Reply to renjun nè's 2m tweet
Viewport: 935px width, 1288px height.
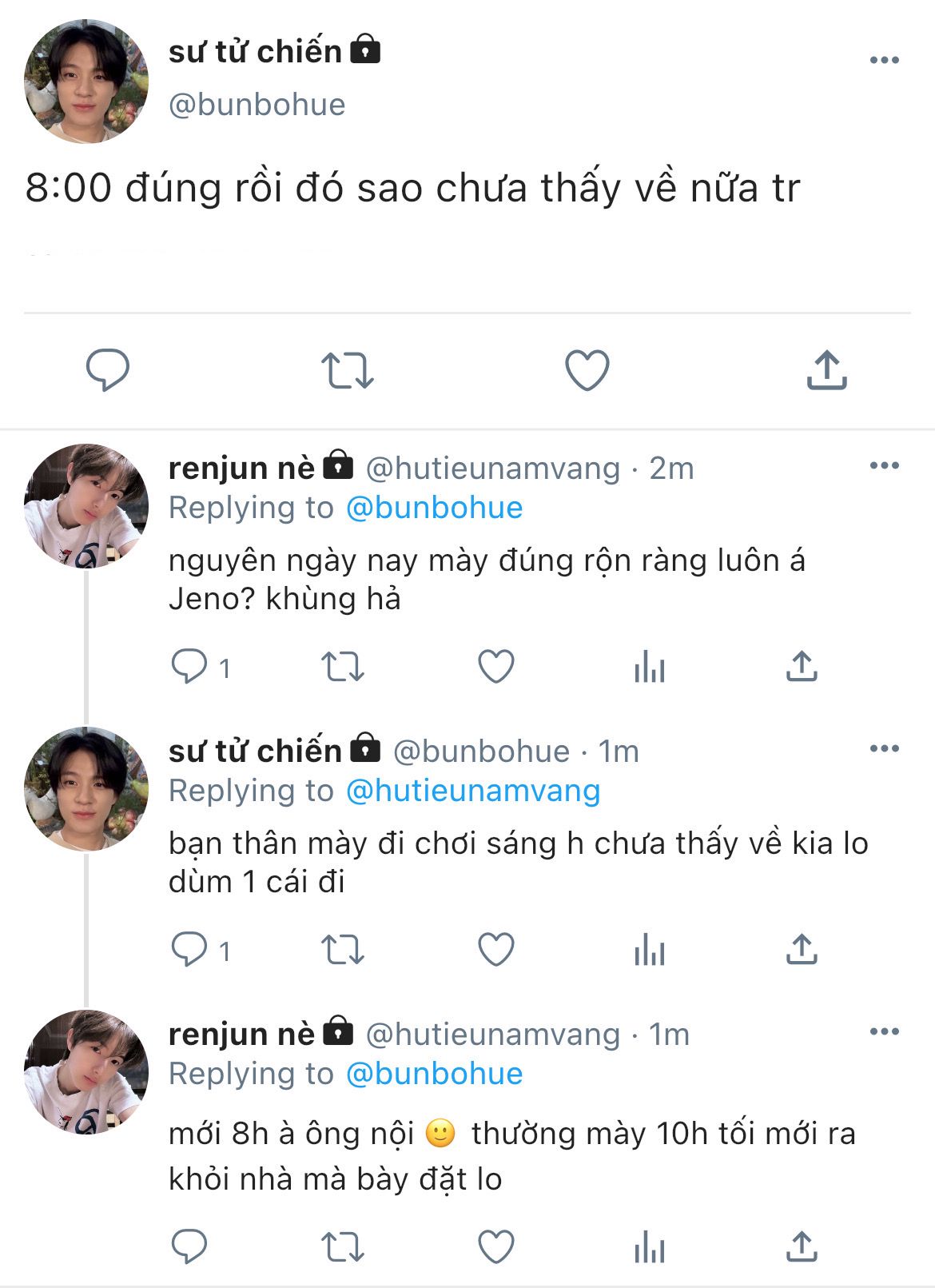189,667
